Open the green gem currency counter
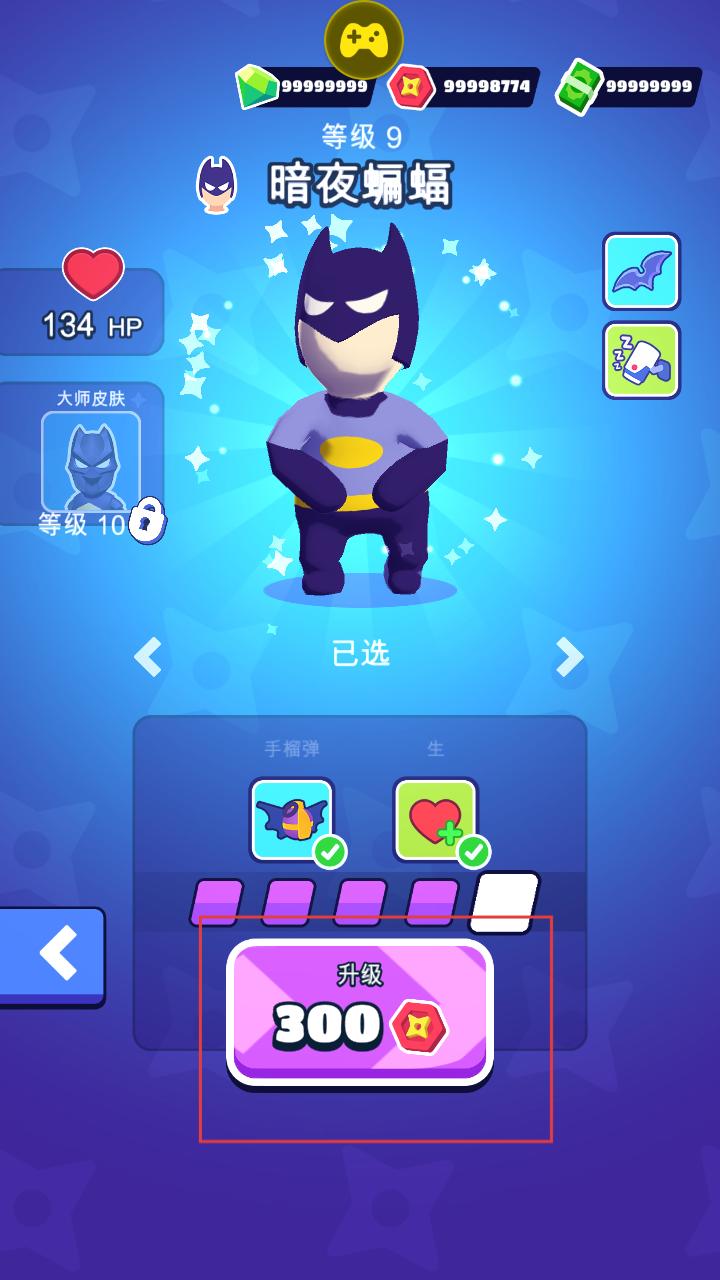The image size is (720, 1280). [x=305, y=87]
